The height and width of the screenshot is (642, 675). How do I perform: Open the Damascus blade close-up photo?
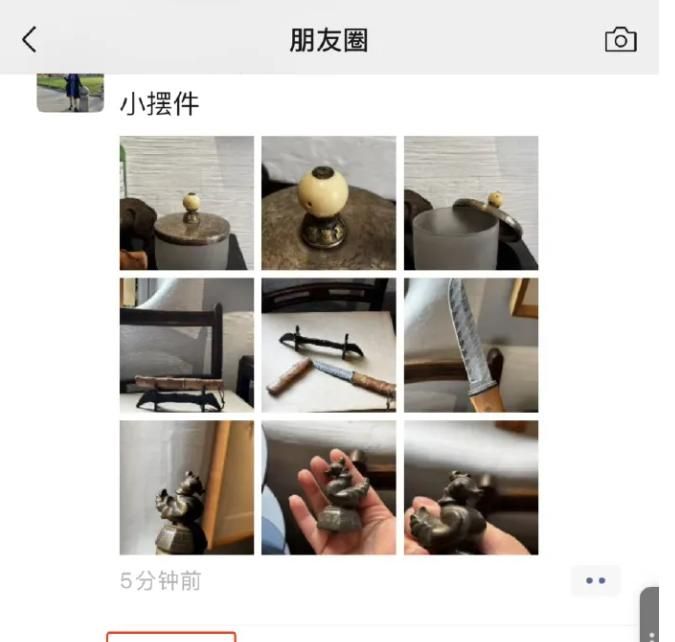coord(471,345)
